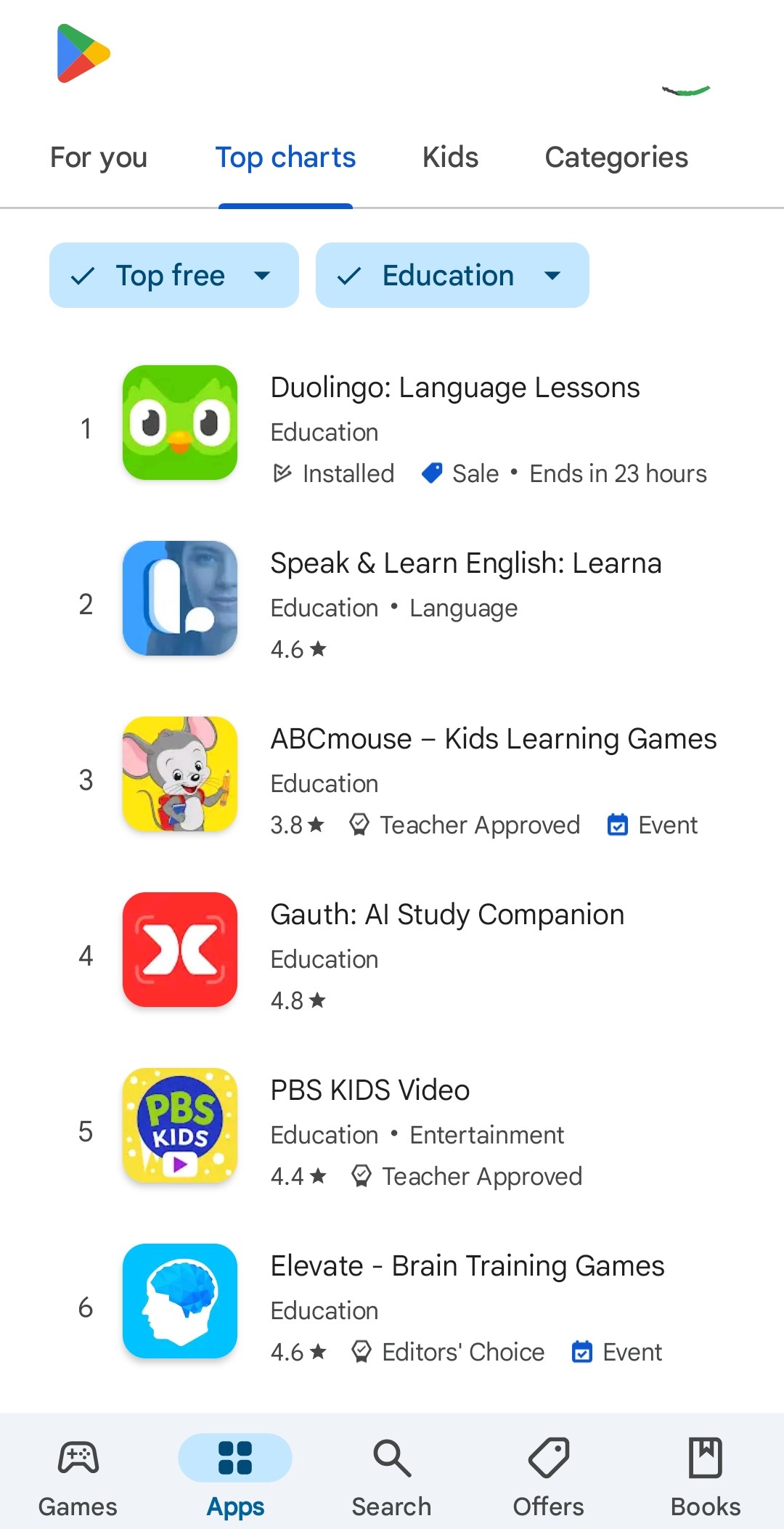Change the Education category filter
This screenshot has height=1529, width=784.
[x=452, y=275]
